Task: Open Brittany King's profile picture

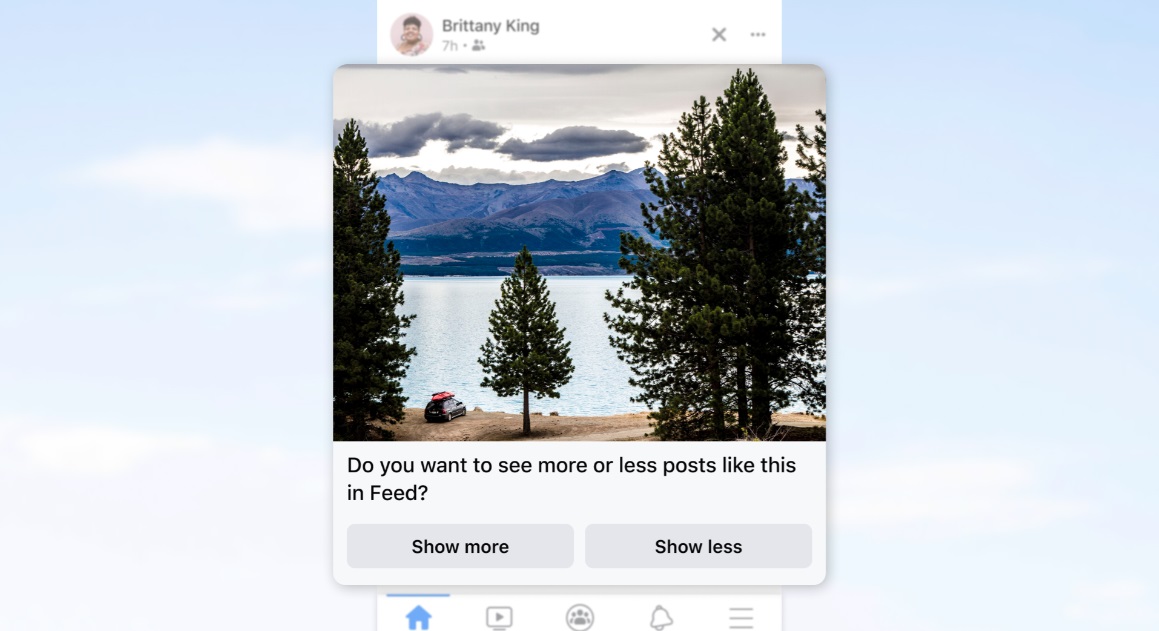Action: [411, 35]
